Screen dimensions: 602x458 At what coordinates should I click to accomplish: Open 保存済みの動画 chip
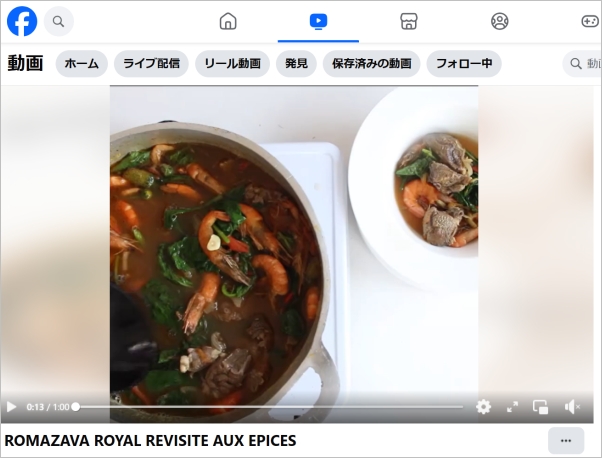371,64
